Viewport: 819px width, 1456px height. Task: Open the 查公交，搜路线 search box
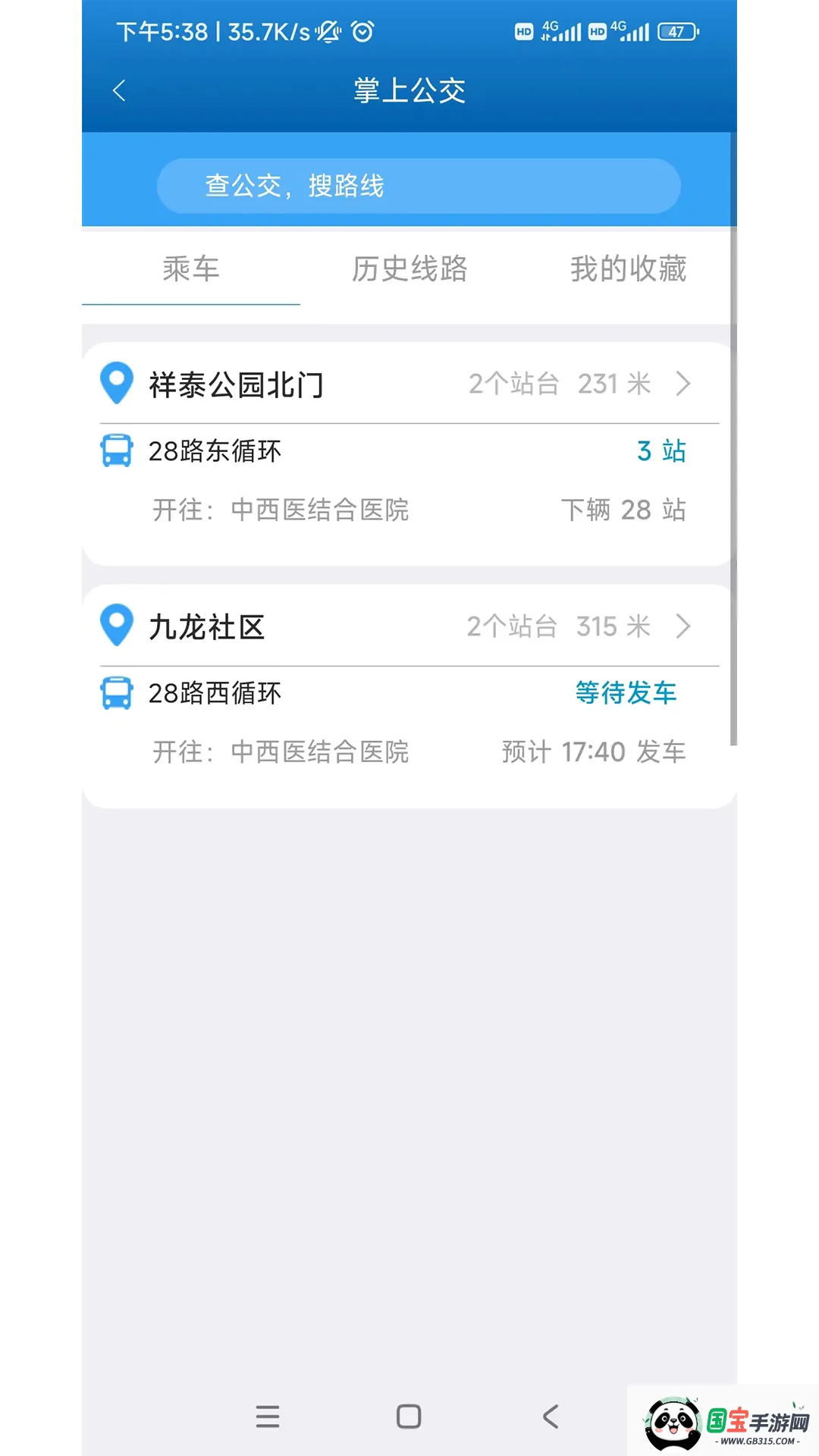418,186
